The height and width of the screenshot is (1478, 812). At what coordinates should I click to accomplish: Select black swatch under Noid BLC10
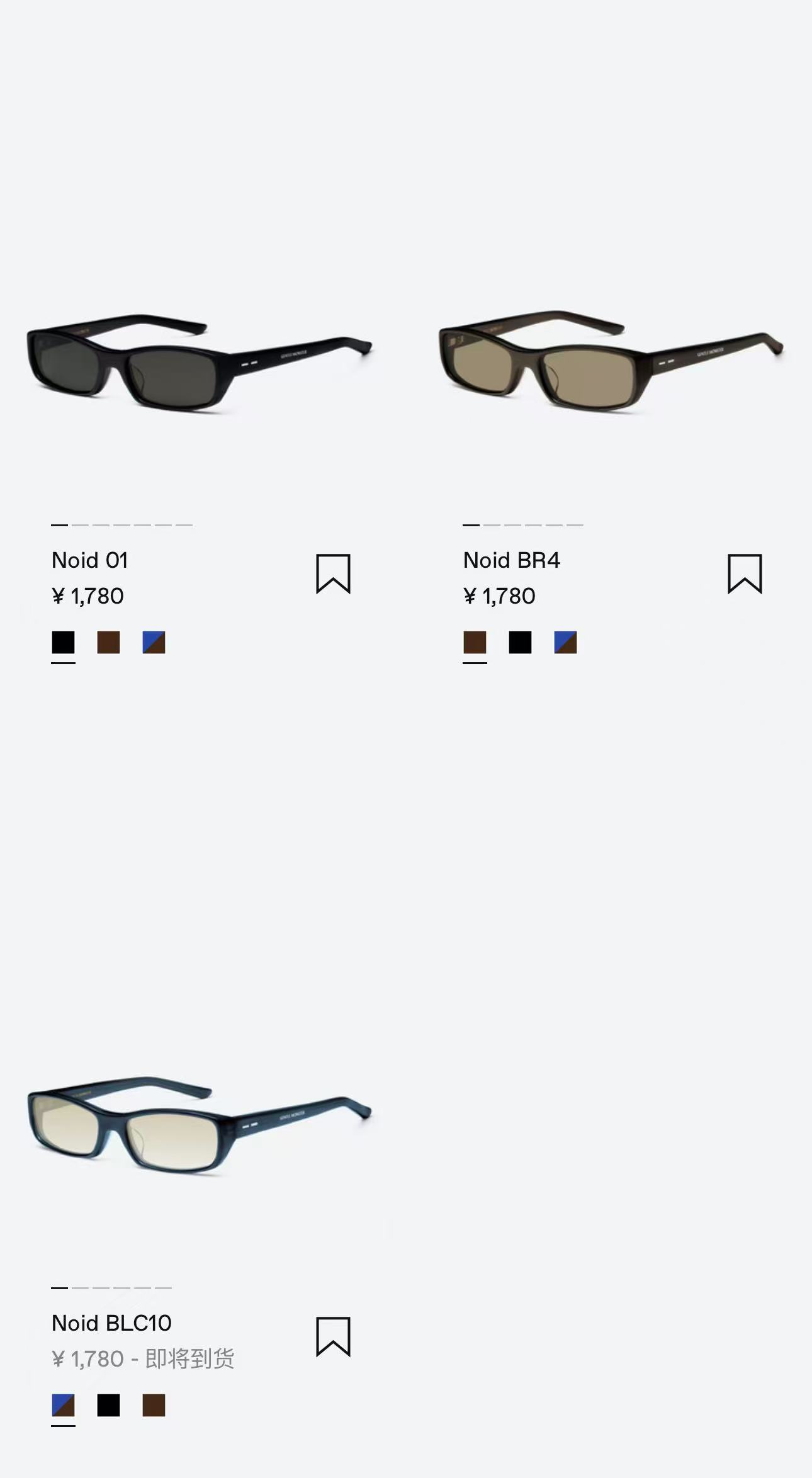108,1405
